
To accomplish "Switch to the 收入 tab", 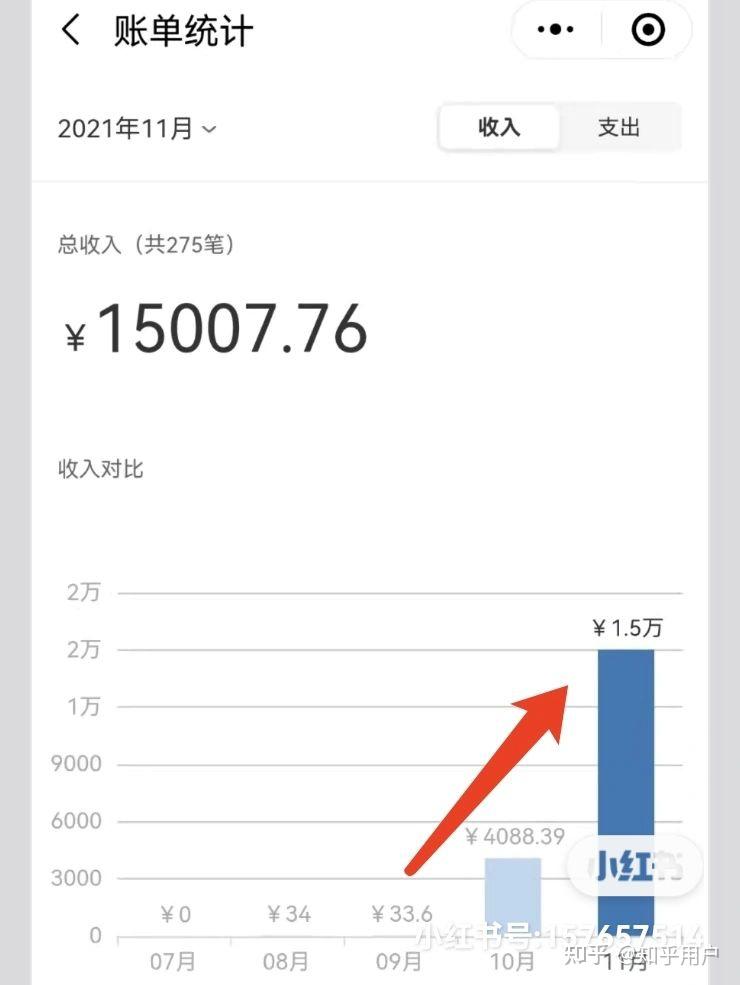I will click(x=499, y=128).
